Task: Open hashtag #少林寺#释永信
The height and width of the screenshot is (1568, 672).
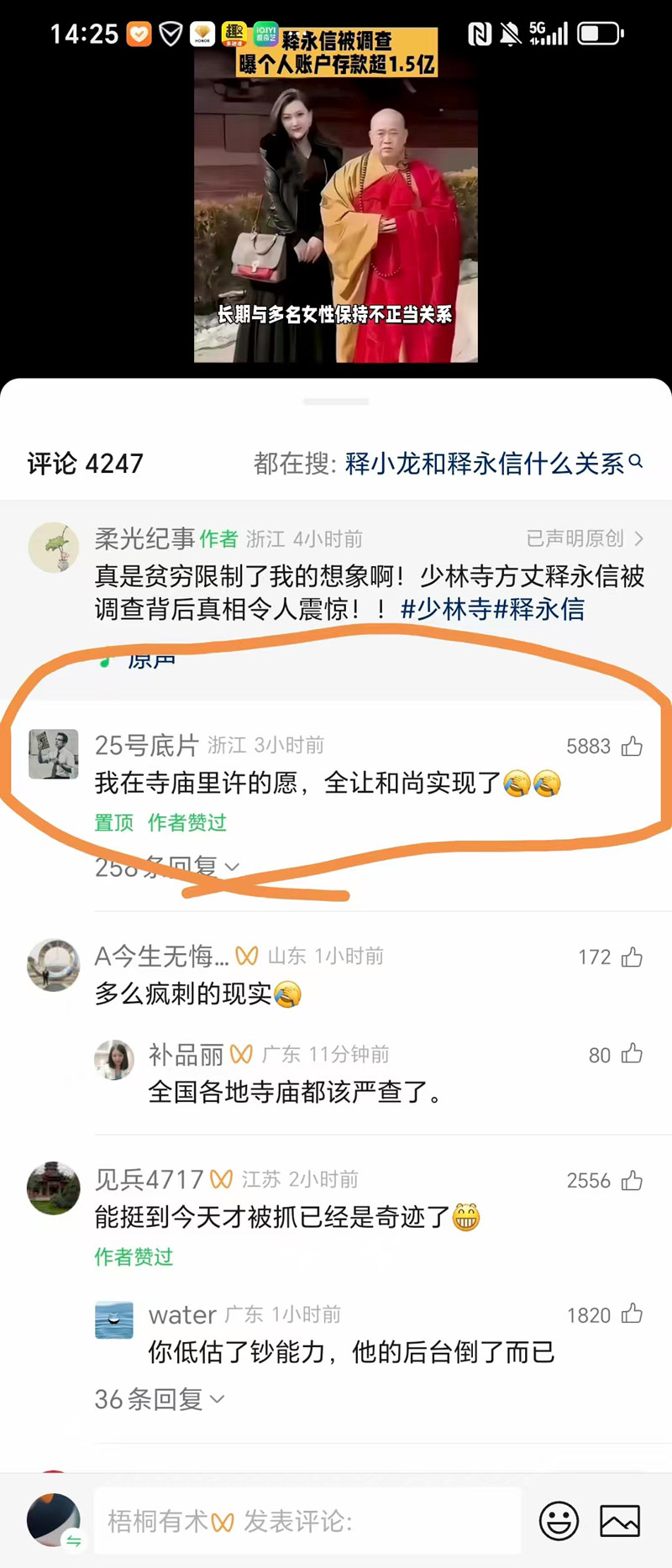Action: coord(492,609)
